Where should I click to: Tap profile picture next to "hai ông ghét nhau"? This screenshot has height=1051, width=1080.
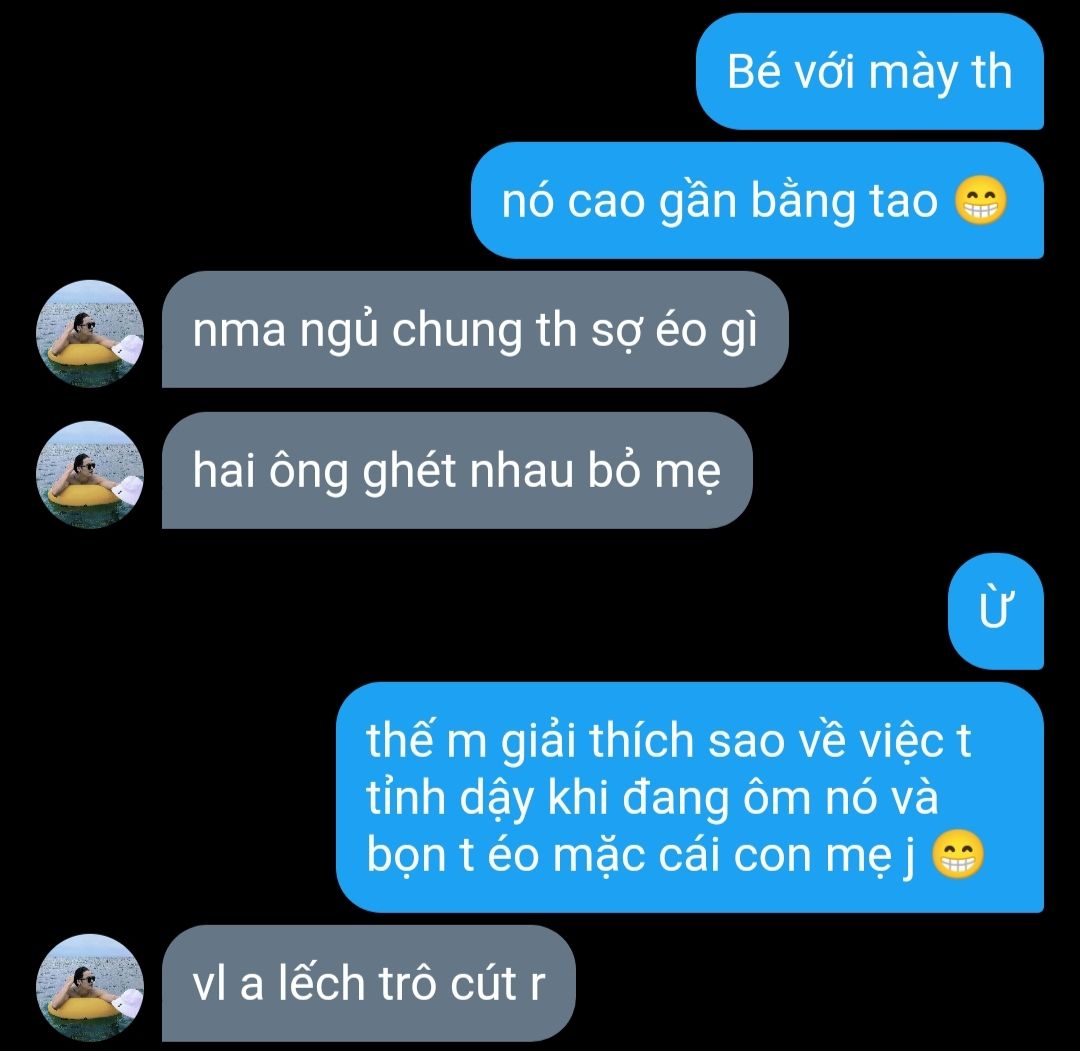90,475
